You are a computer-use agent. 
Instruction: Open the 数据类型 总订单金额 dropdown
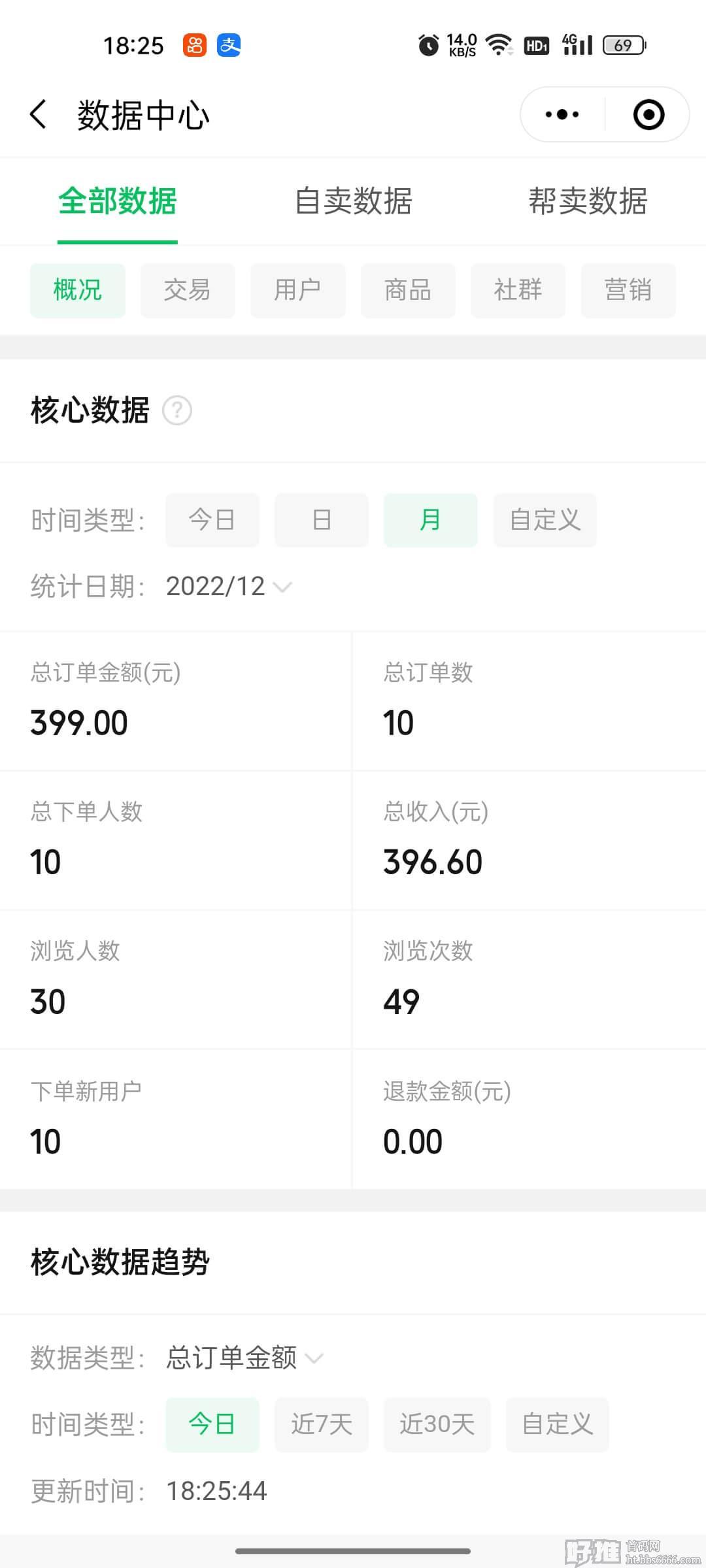(244, 1358)
